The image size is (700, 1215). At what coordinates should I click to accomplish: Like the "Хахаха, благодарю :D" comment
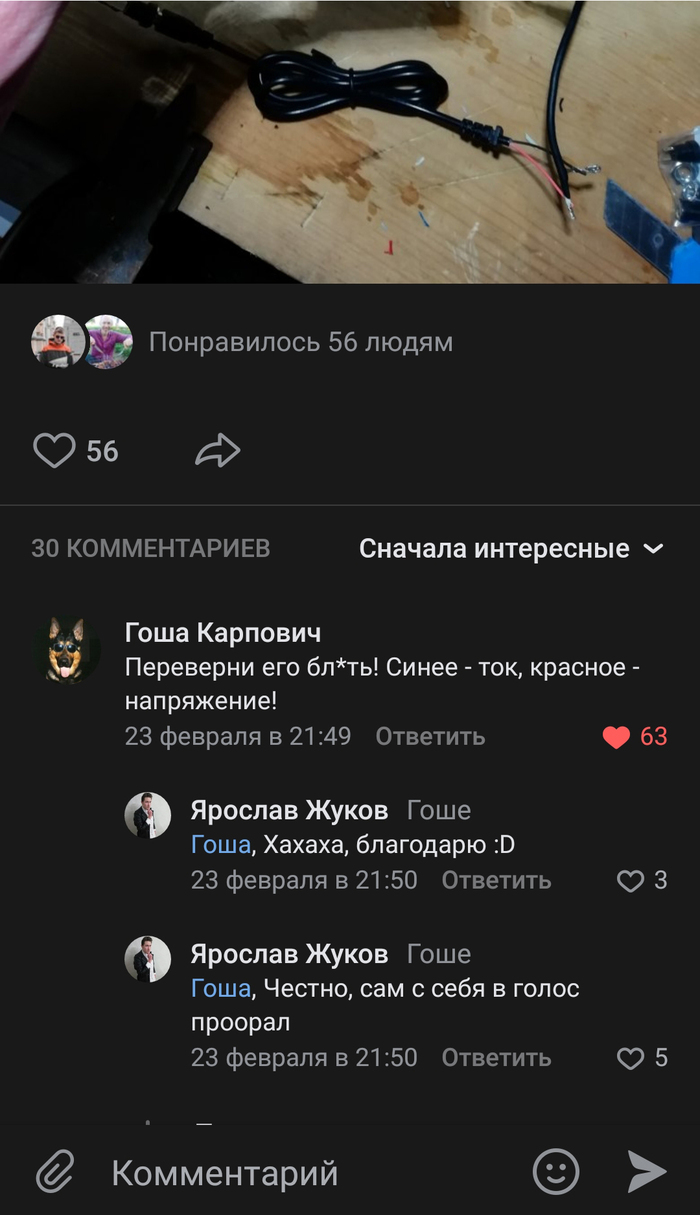click(630, 881)
